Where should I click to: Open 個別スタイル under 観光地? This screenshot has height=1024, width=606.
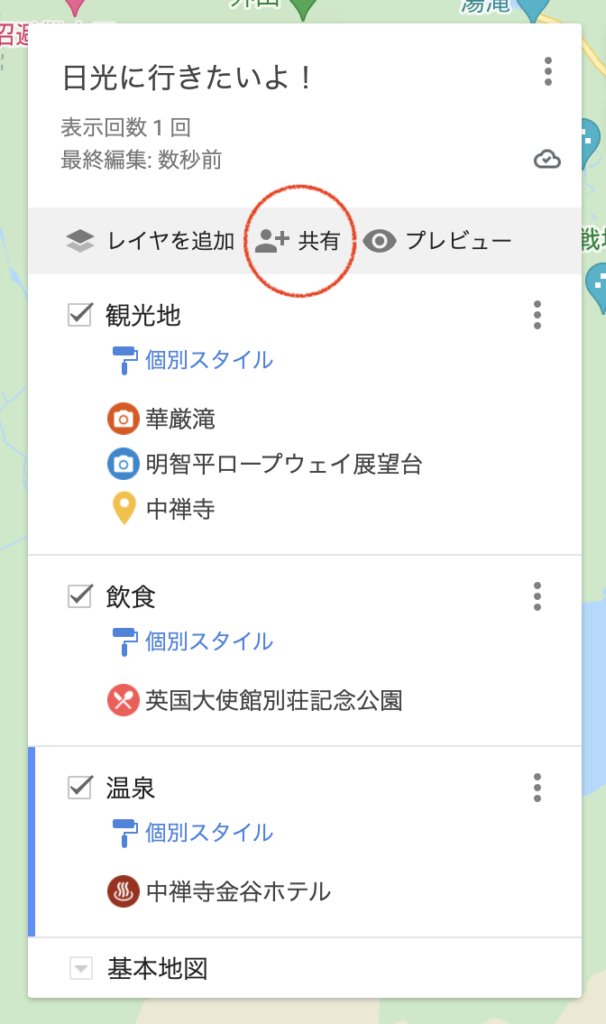click(193, 360)
